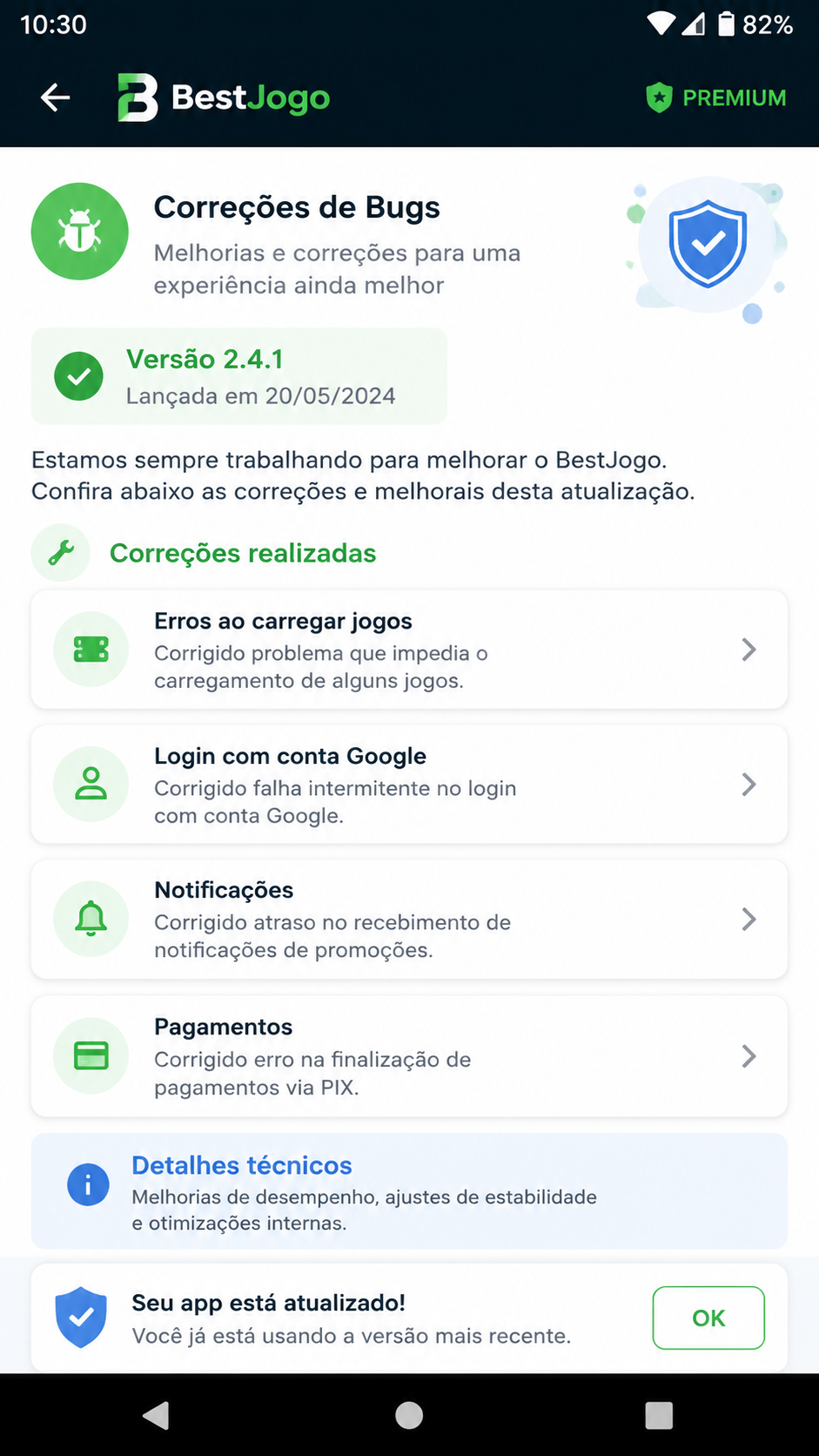Screen dimensions: 819x1456
Task: View the Notificações correction details
Action: point(409,920)
